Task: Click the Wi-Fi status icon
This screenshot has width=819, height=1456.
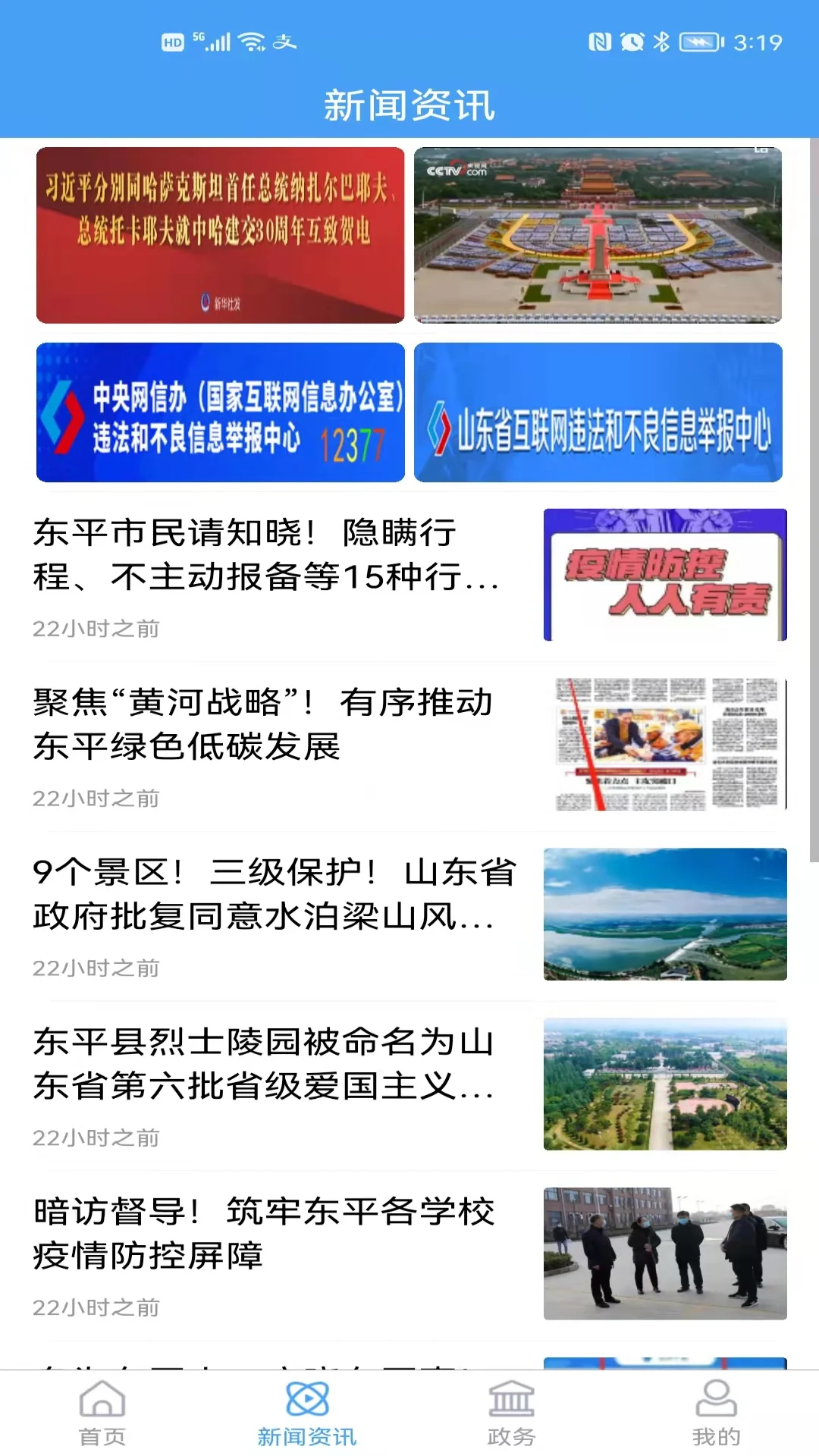Action: tap(250, 44)
